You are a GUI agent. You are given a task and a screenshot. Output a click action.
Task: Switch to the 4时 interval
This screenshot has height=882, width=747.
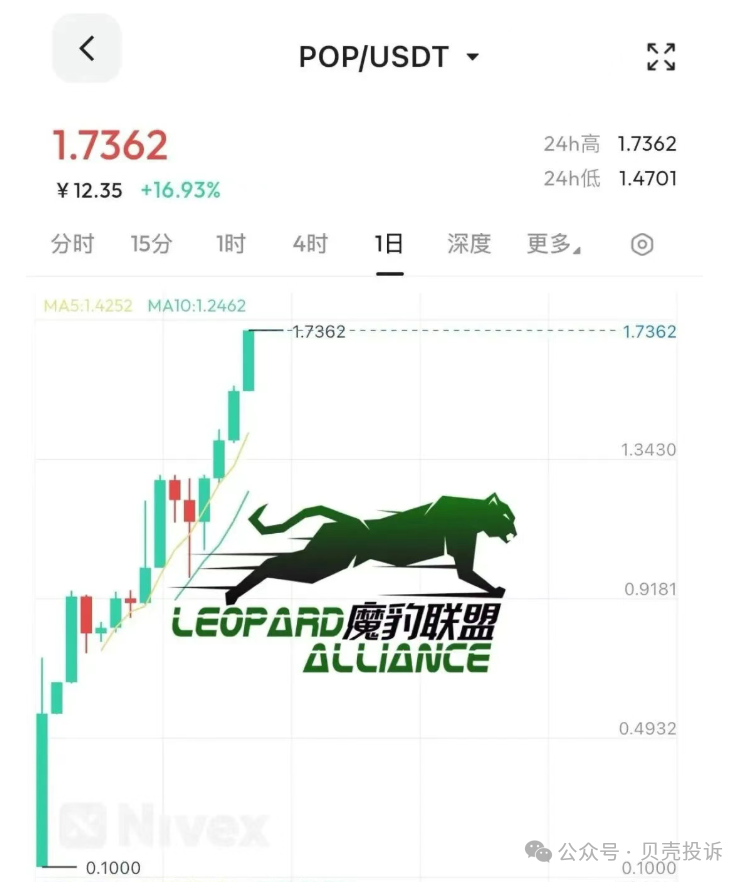point(309,244)
